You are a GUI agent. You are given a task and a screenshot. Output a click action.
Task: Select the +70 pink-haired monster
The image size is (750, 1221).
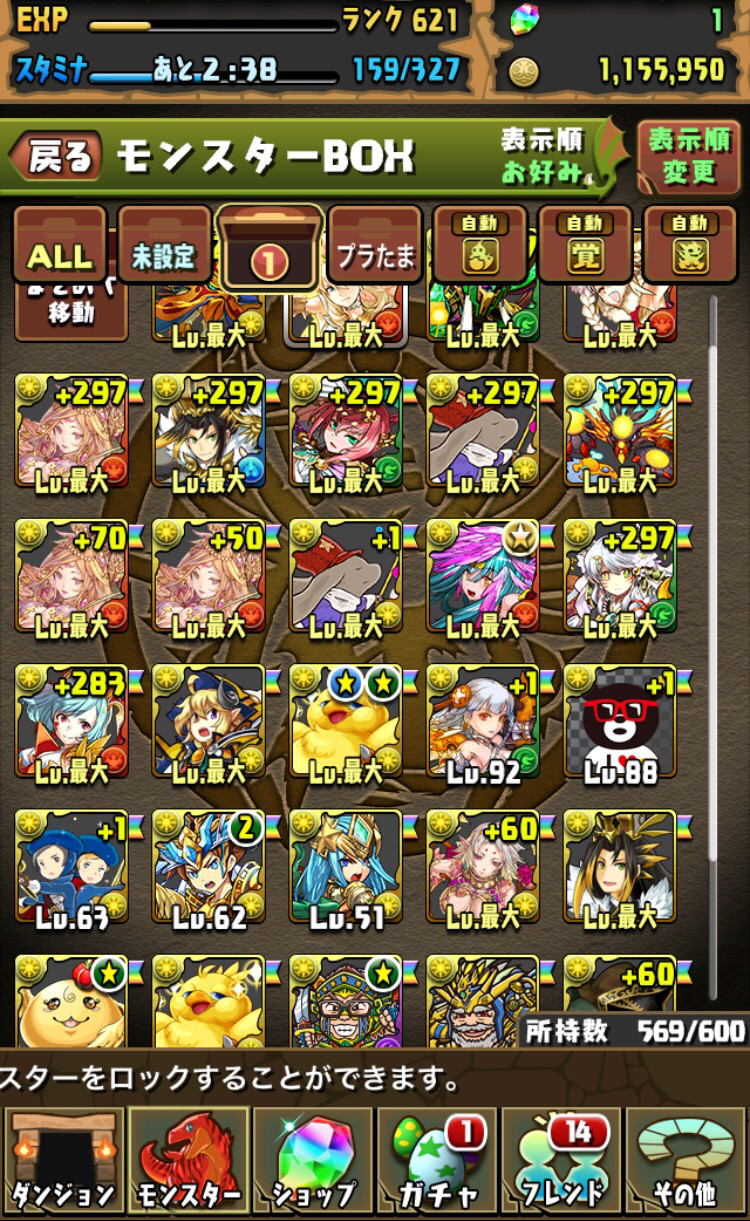(72, 577)
